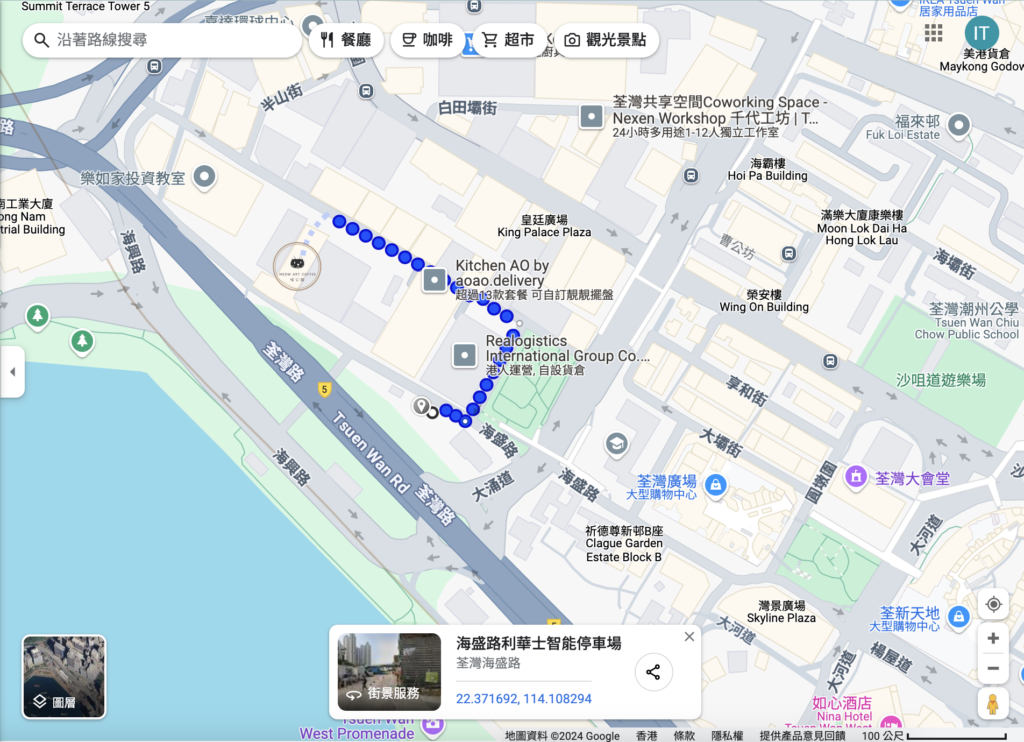Share the 海盛路利華士智能停車場 location
This screenshot has height=742, width=1024.
coord(653,672)
